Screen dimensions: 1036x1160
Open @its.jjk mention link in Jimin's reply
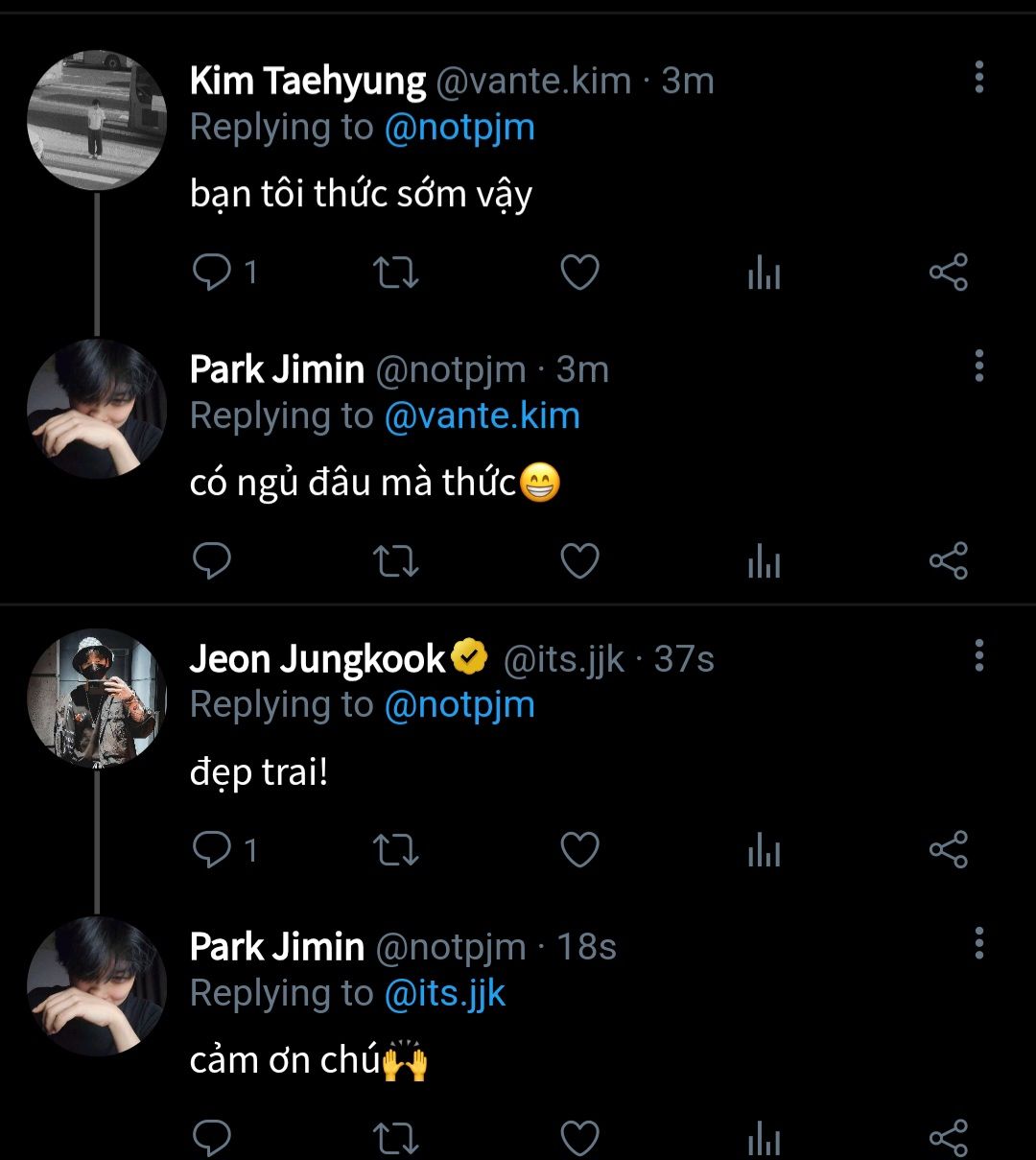point(444,994)
